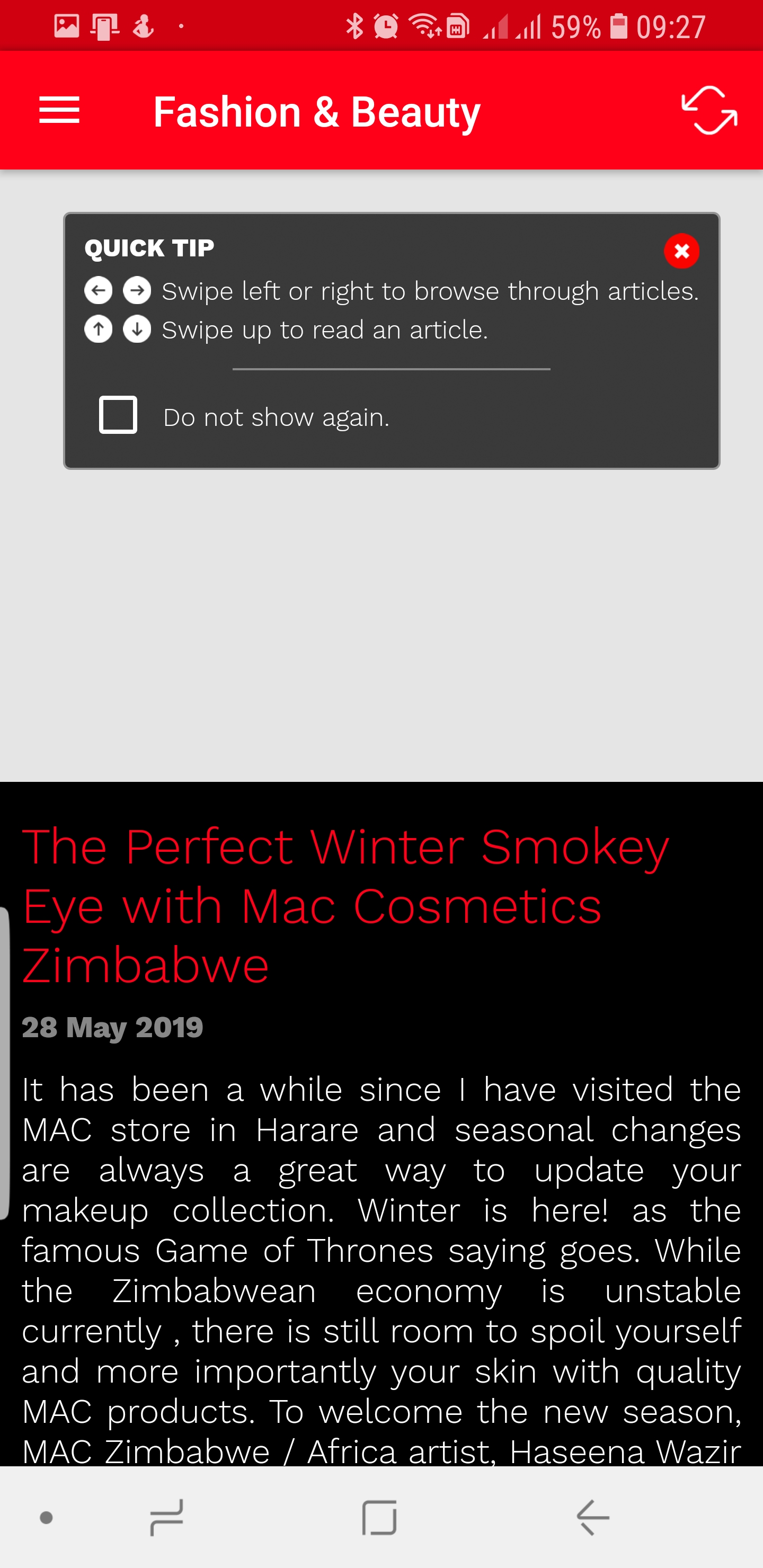
Task: Dismiss the Quick Tip popup
Action: pos(681,251)
